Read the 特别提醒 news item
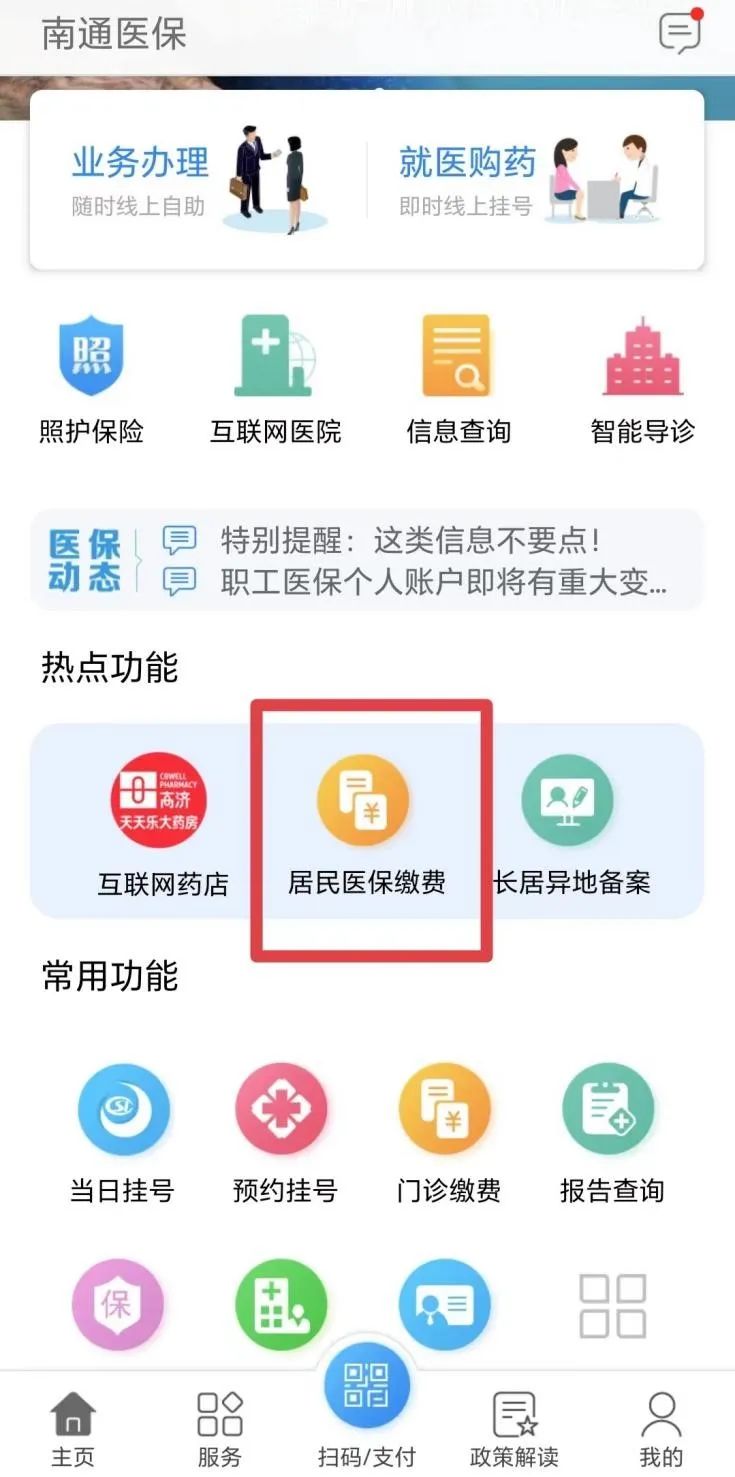 [410, 541]
